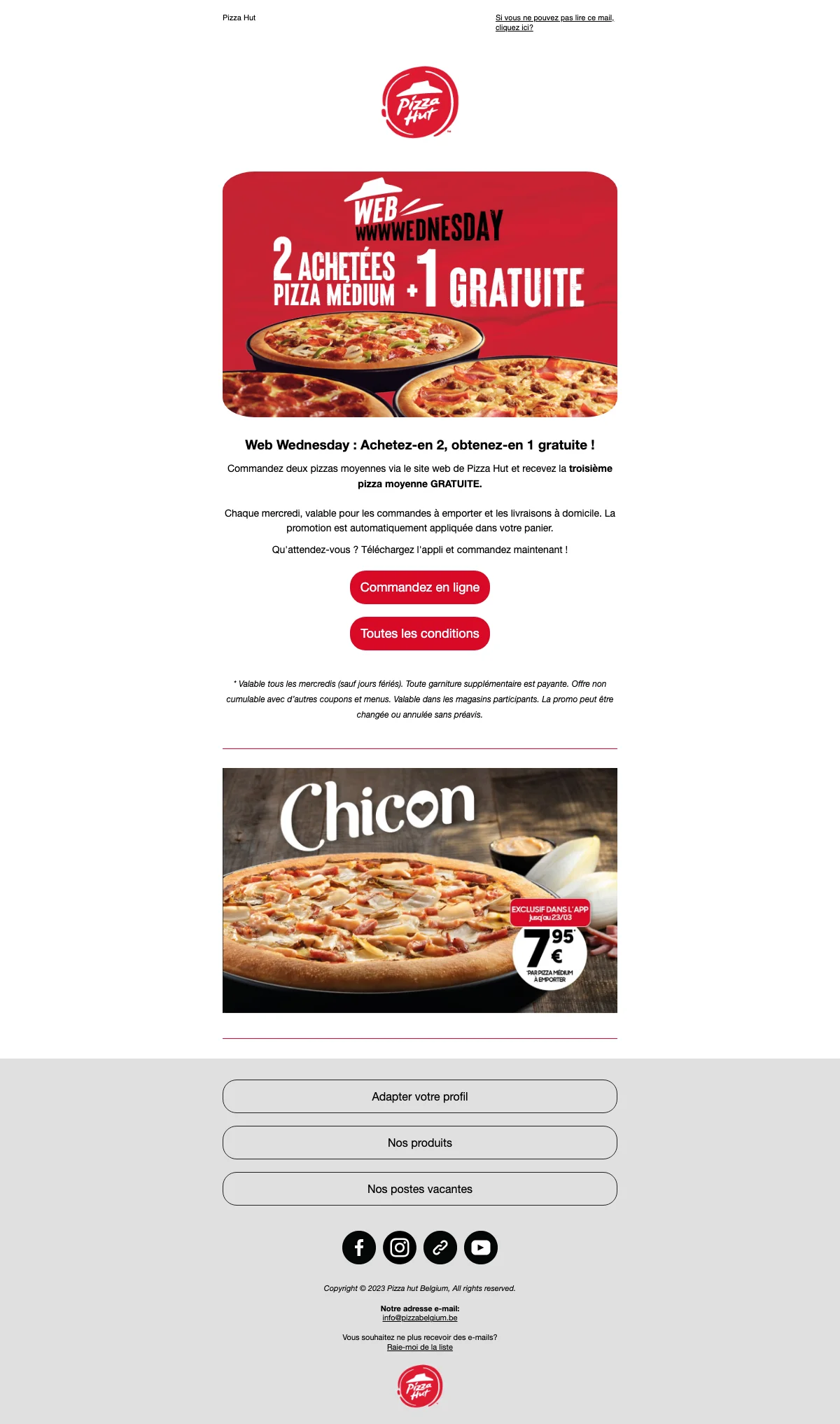
Task: Tap the website link icon
Action: (x=440, y=1248)
